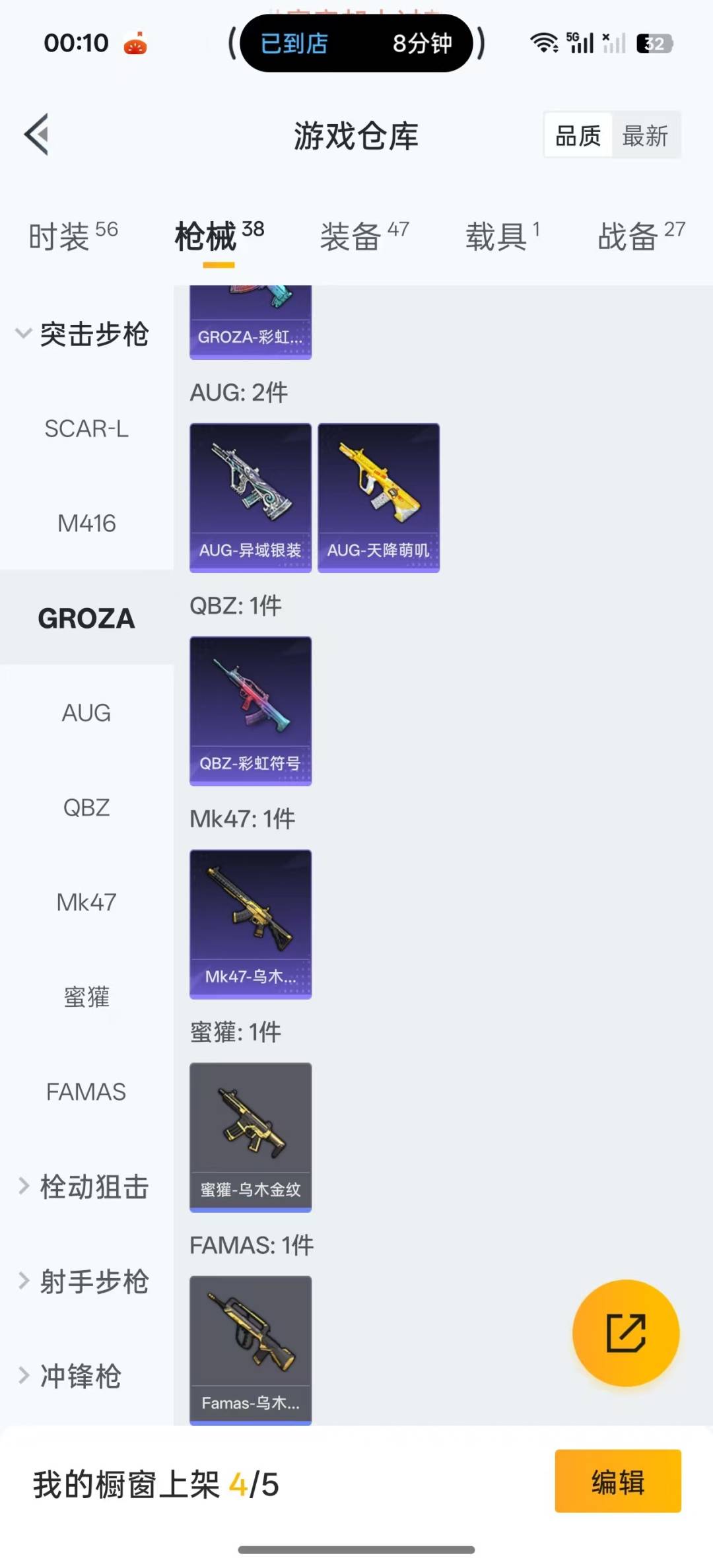
Task: Go back from 游戏仓库
Action: (x=37, y=135)
